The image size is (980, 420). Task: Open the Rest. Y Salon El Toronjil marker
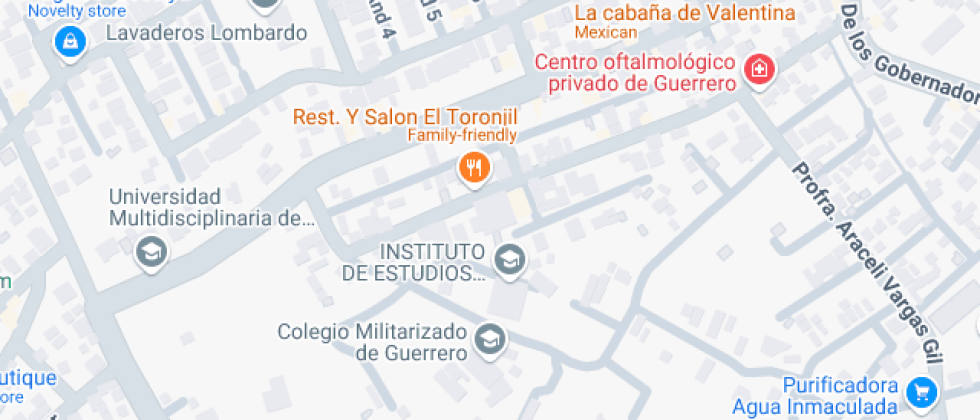click(475, 167)
